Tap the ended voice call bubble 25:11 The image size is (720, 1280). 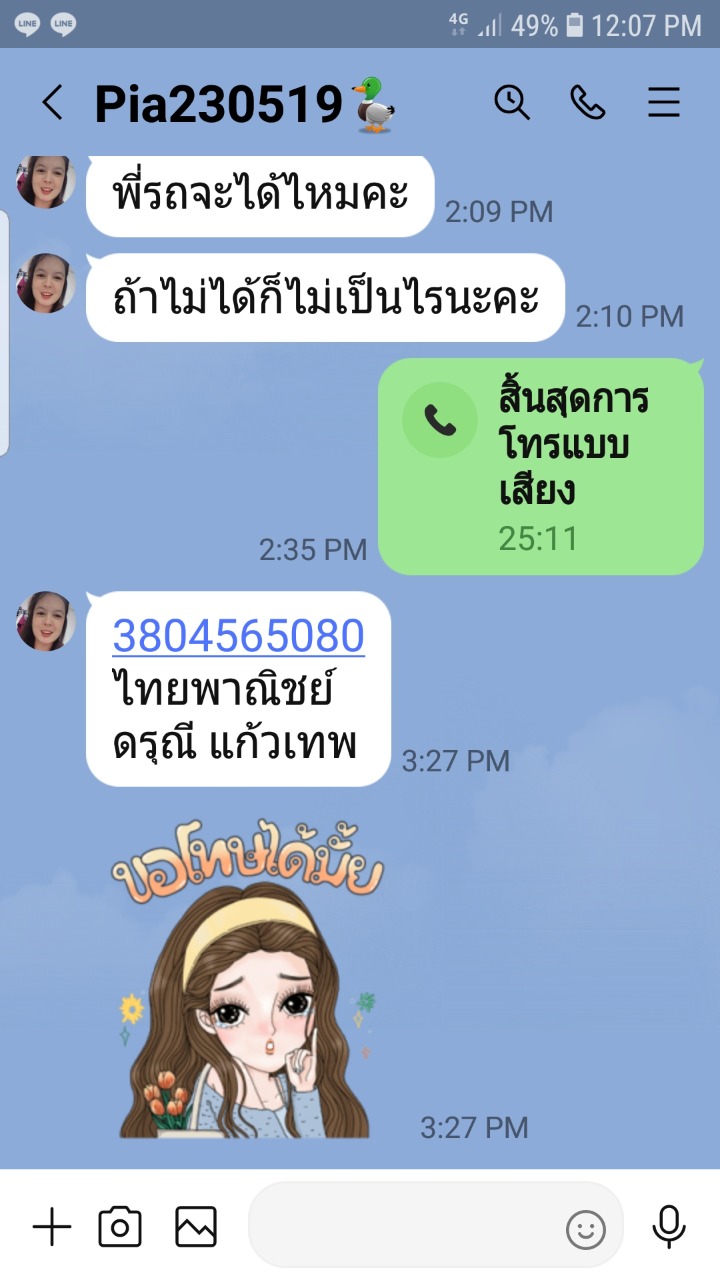pos(541,466)
